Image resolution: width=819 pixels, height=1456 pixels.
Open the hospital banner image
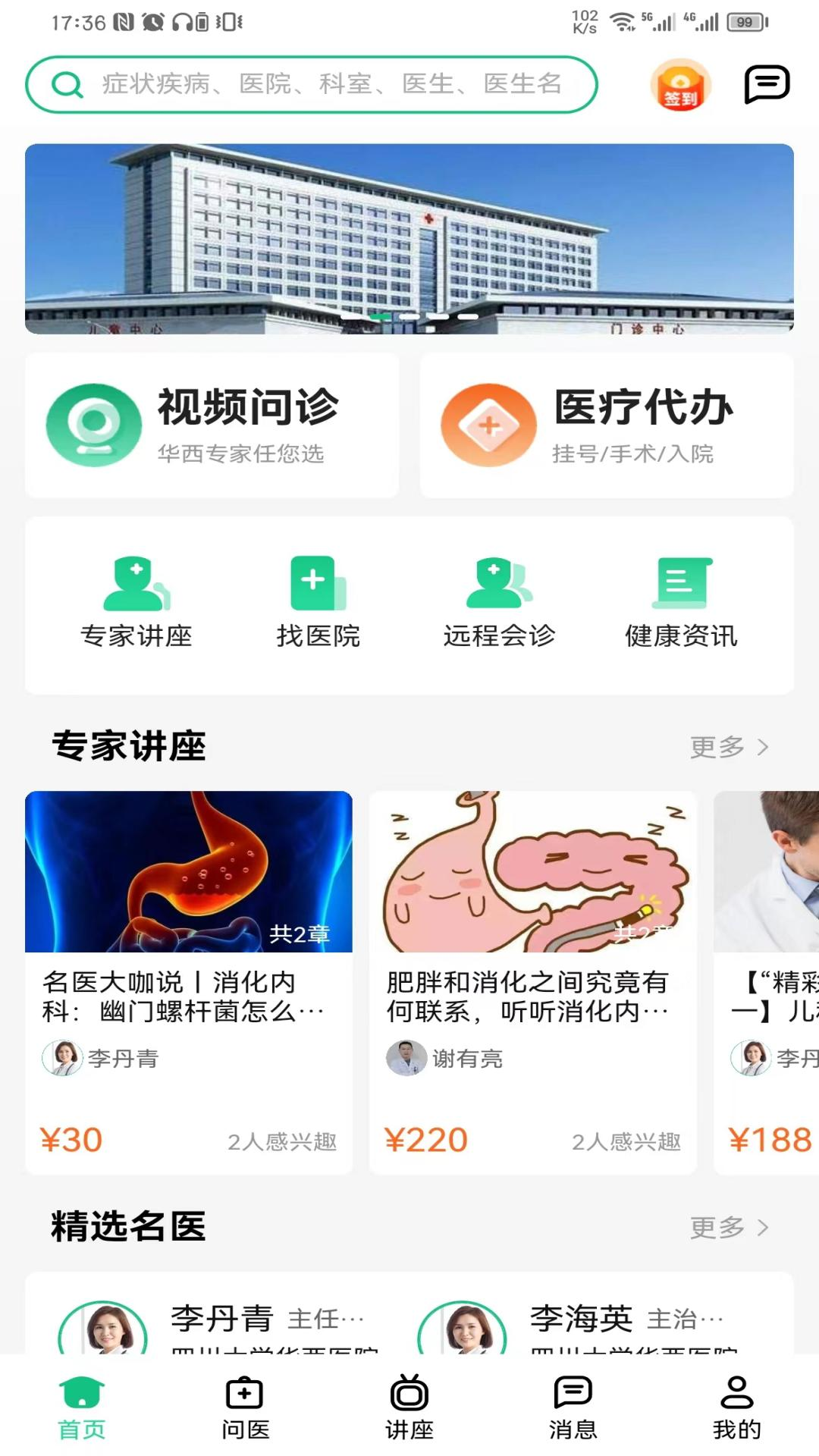(x=409, y=238)
